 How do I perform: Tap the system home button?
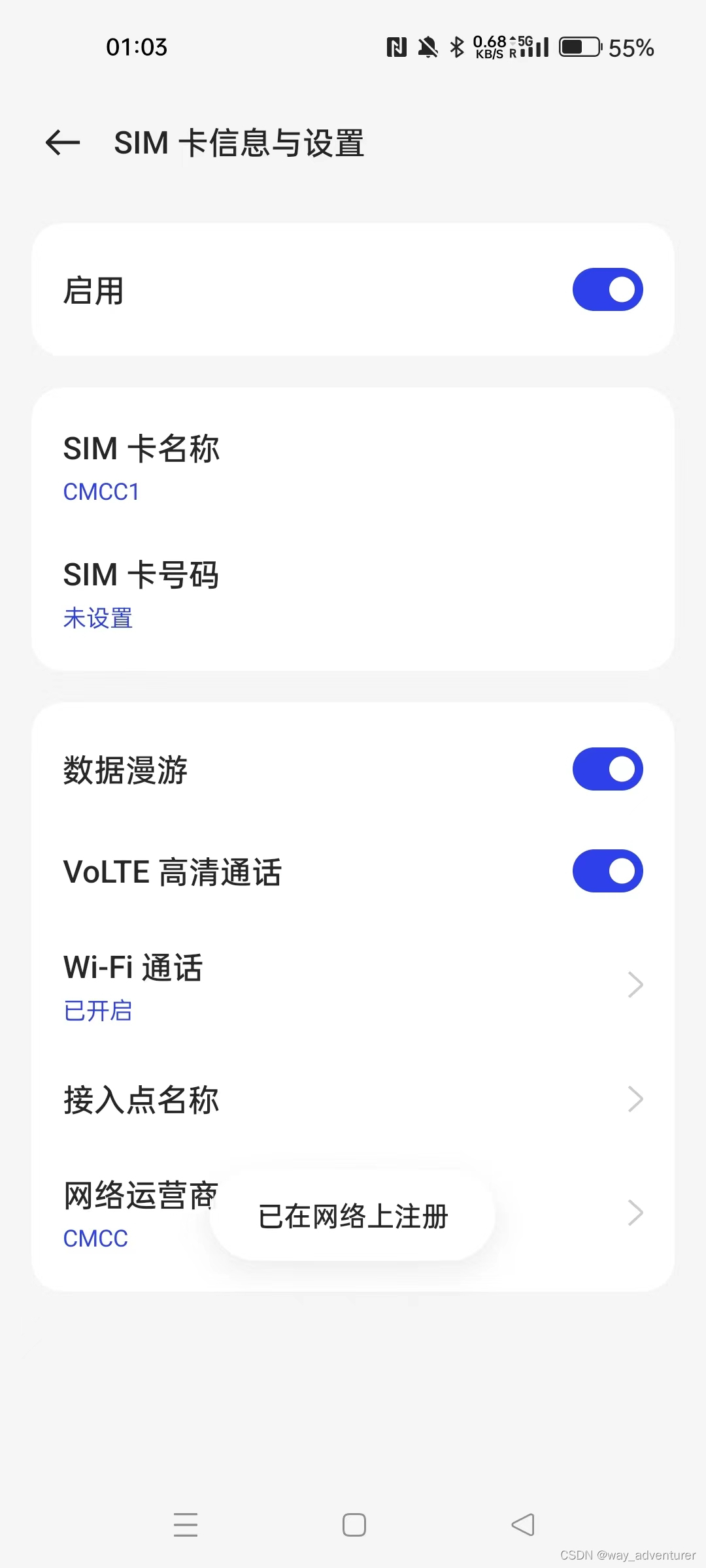tap(354, 1525)
